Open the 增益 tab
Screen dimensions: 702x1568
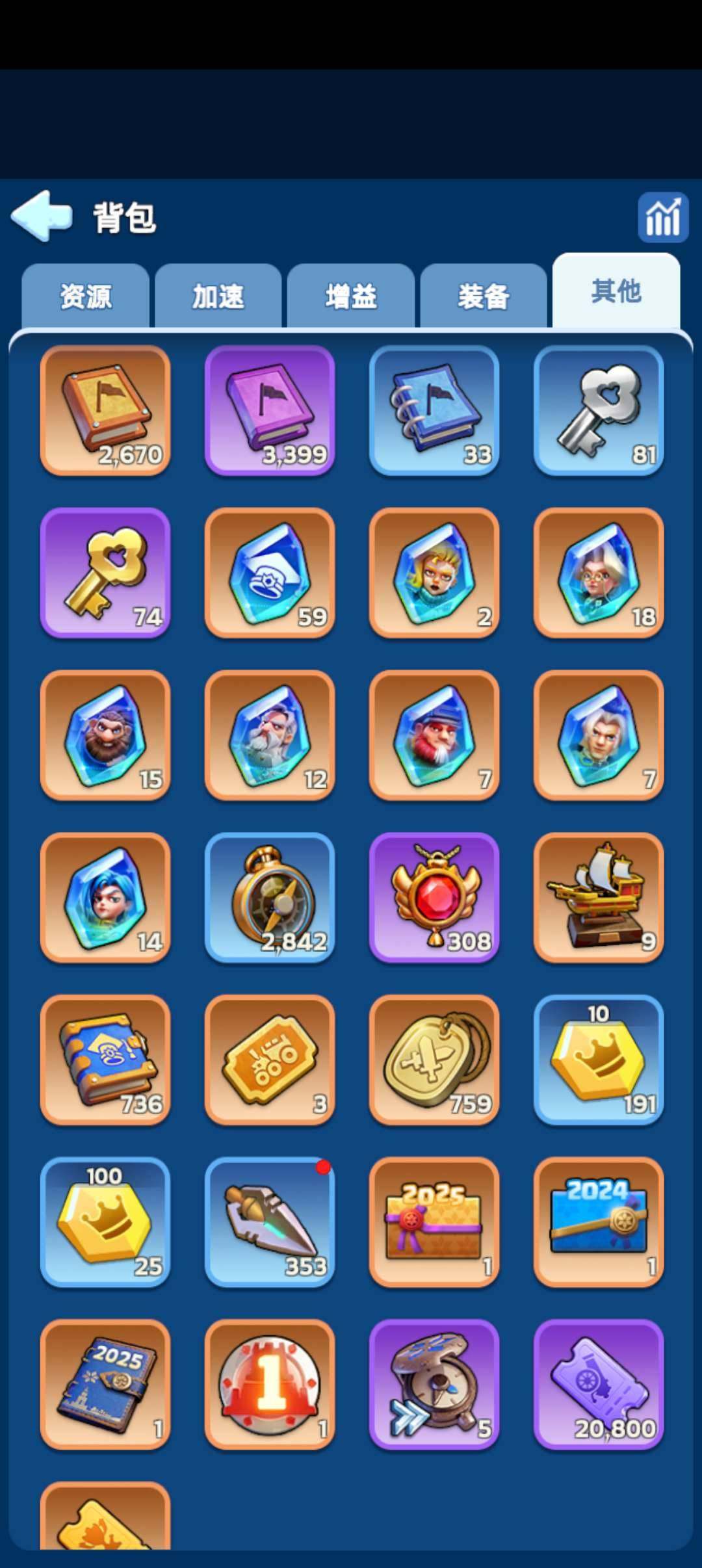point(351,297)
